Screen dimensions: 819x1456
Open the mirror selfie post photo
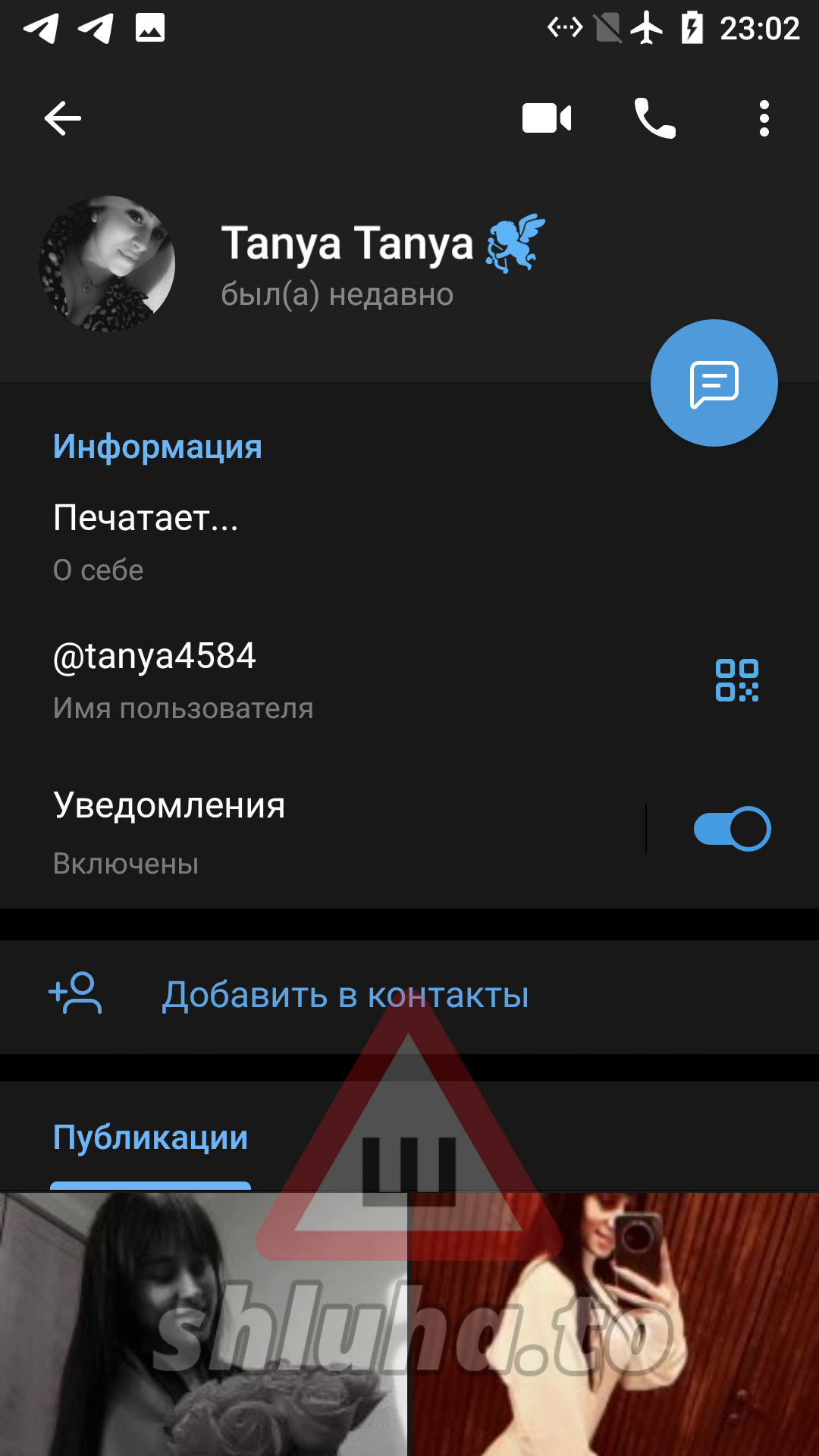[614, 1323]
